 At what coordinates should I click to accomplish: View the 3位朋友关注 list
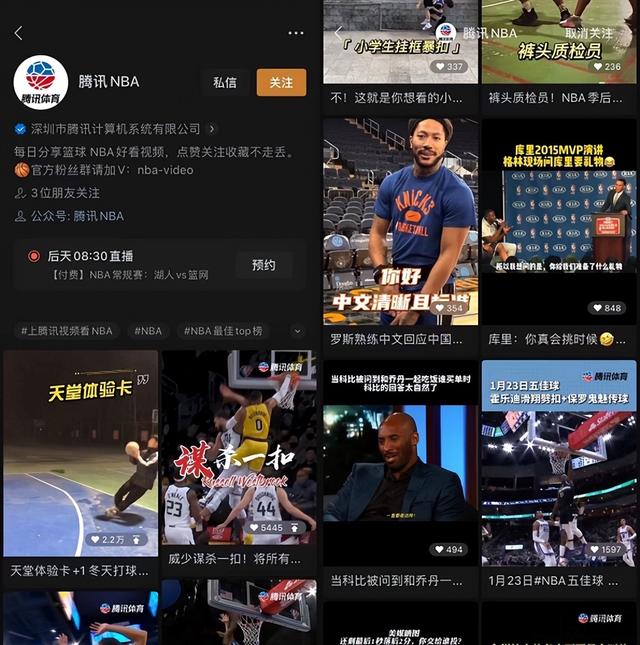click(x=58, y=192)
